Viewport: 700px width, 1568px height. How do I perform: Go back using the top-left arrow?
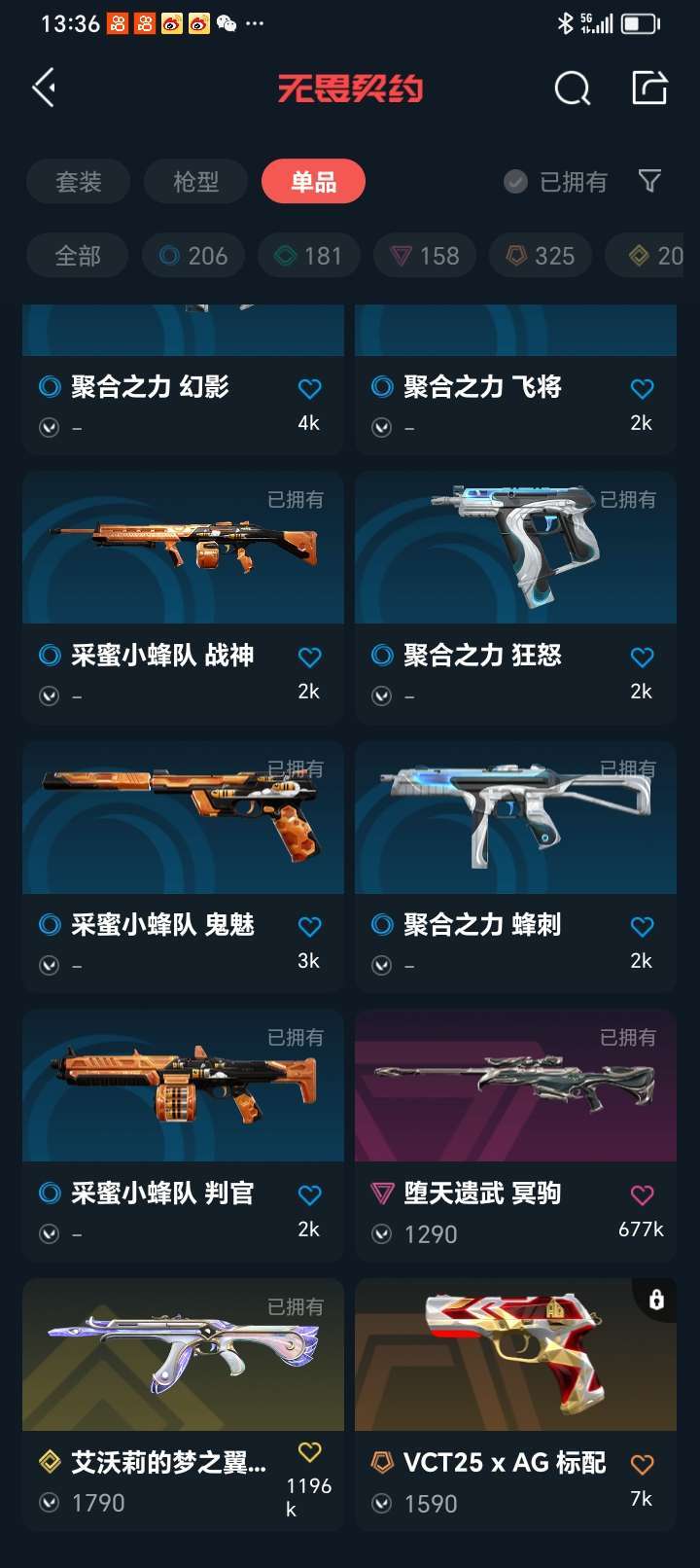(x=44, y=89)
